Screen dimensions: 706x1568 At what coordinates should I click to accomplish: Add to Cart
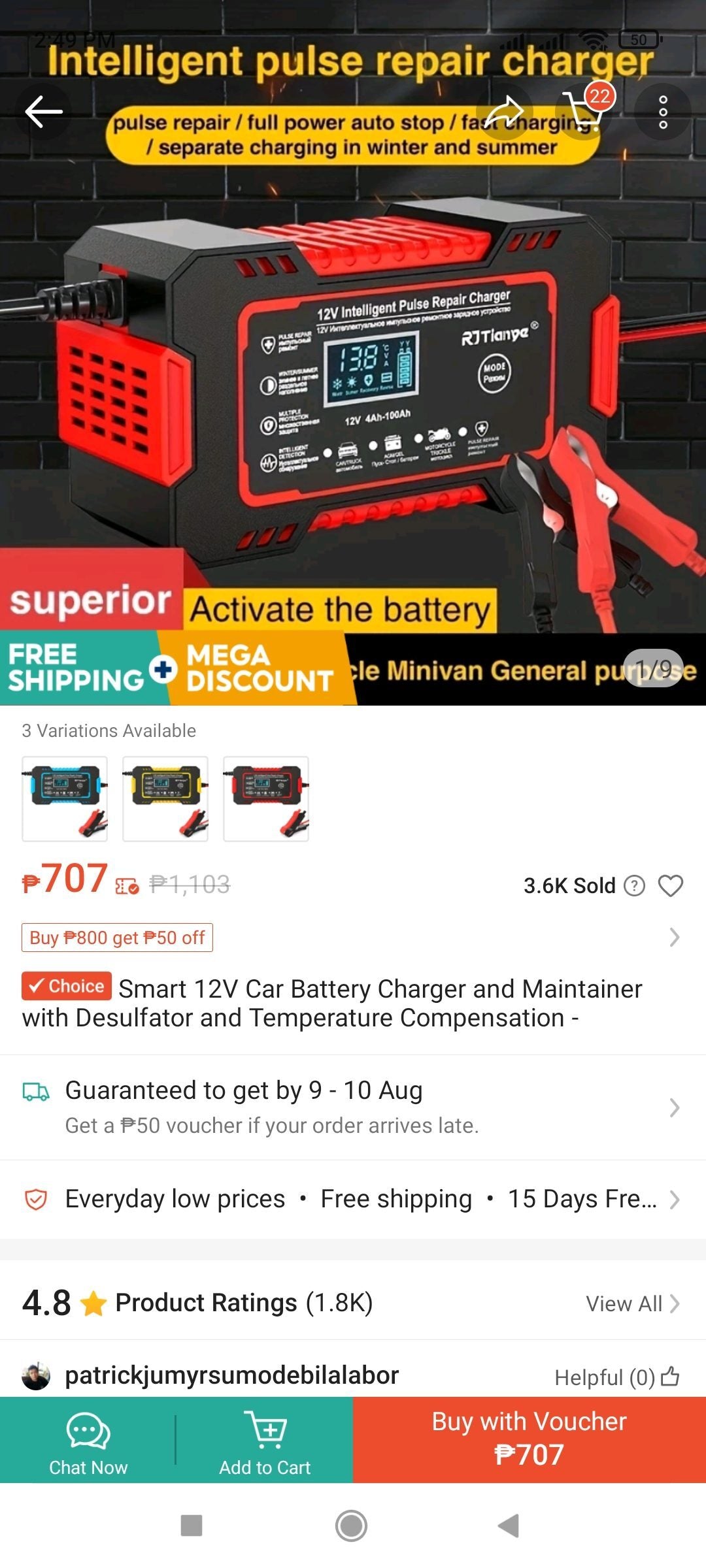265,1441
